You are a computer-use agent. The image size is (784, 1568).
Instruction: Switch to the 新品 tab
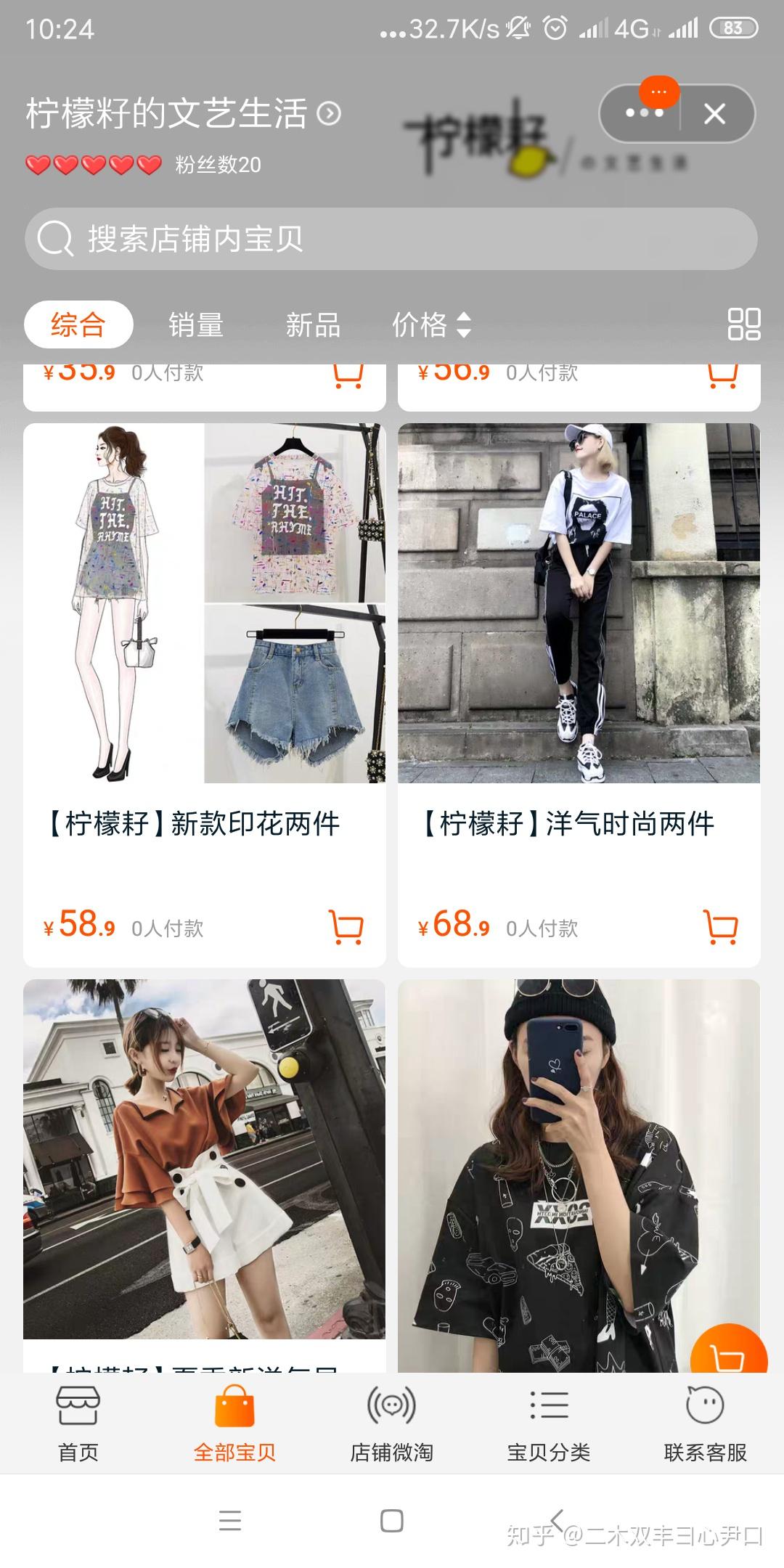pyautogui.click(x=313, y=324)
